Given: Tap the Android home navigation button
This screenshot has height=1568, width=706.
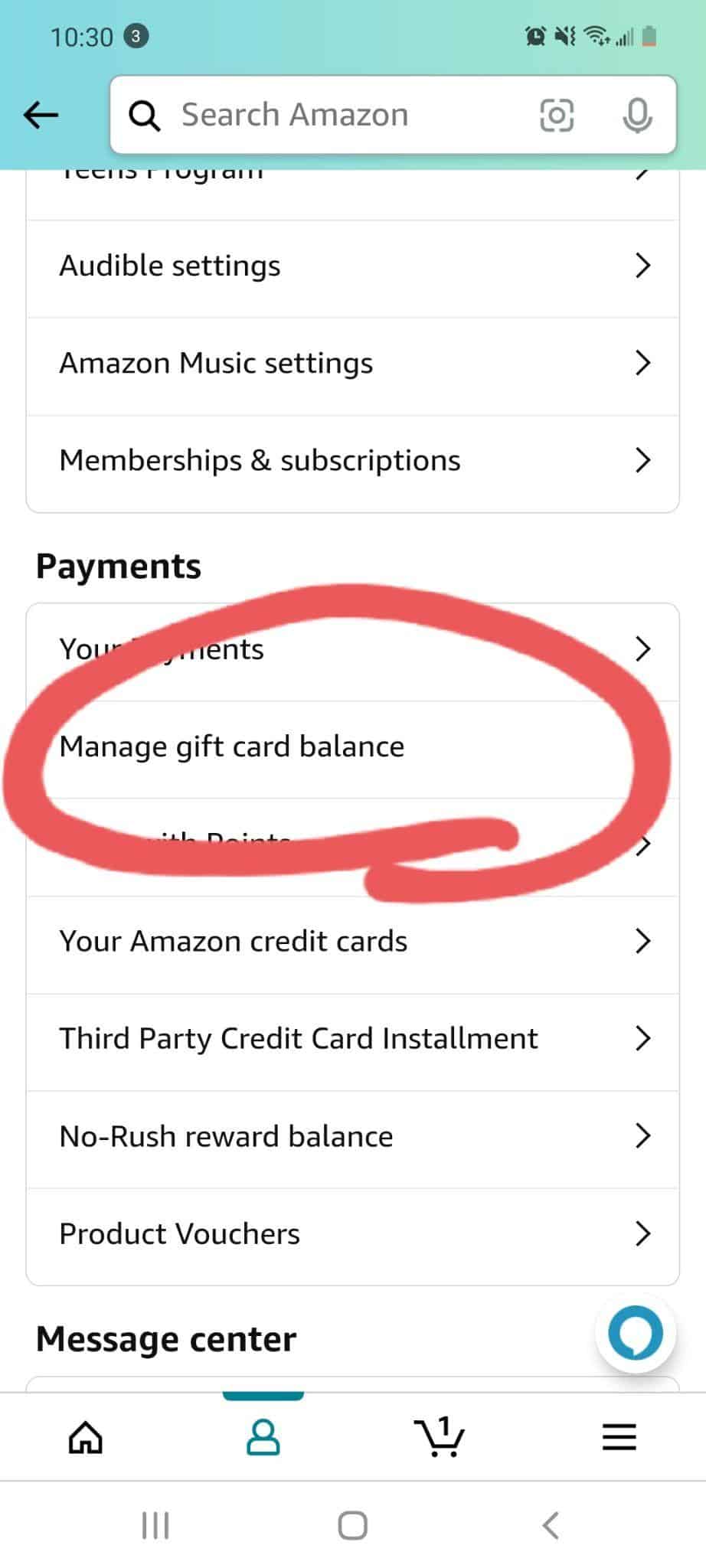Looking at the screenshot, I should click(x=351, y=1525).
